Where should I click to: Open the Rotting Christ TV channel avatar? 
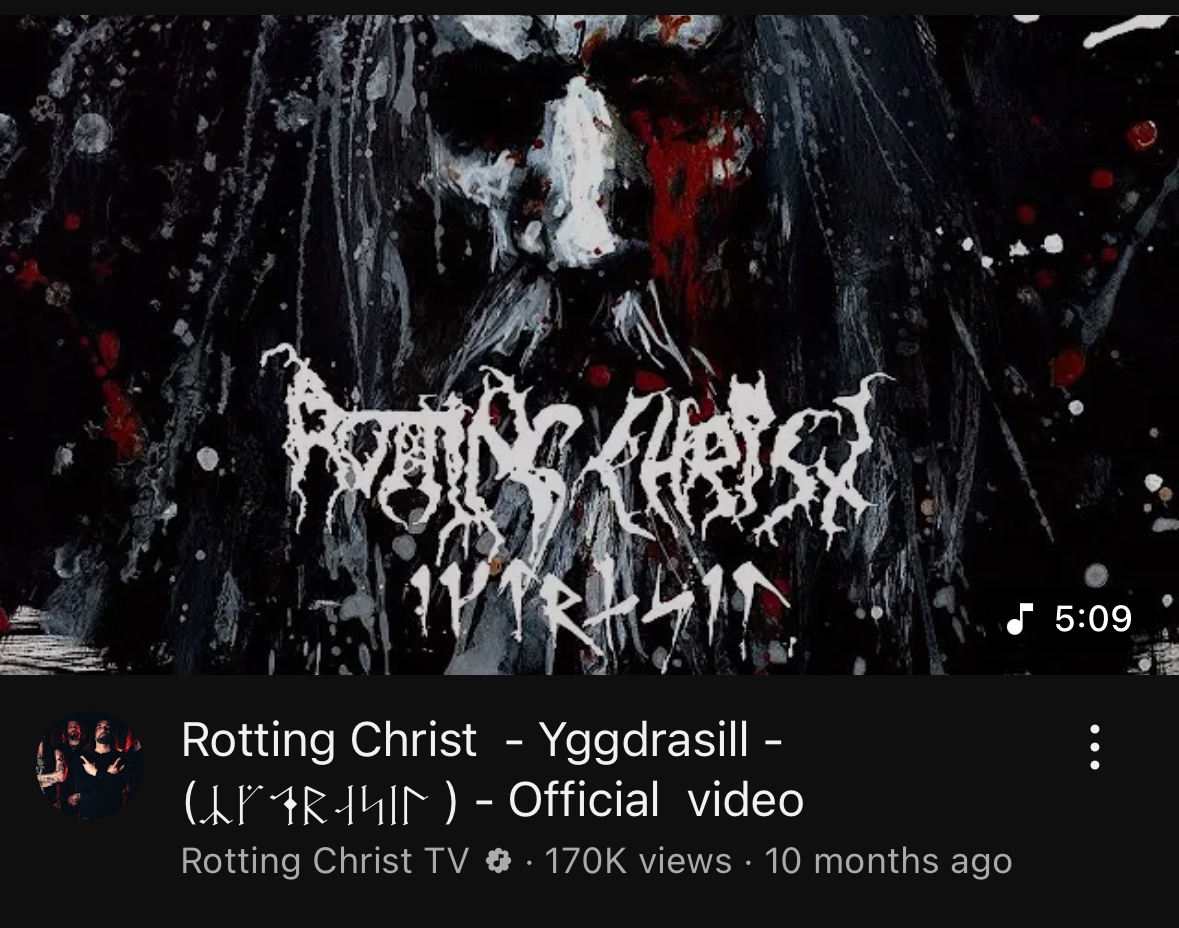coord(90,765)
